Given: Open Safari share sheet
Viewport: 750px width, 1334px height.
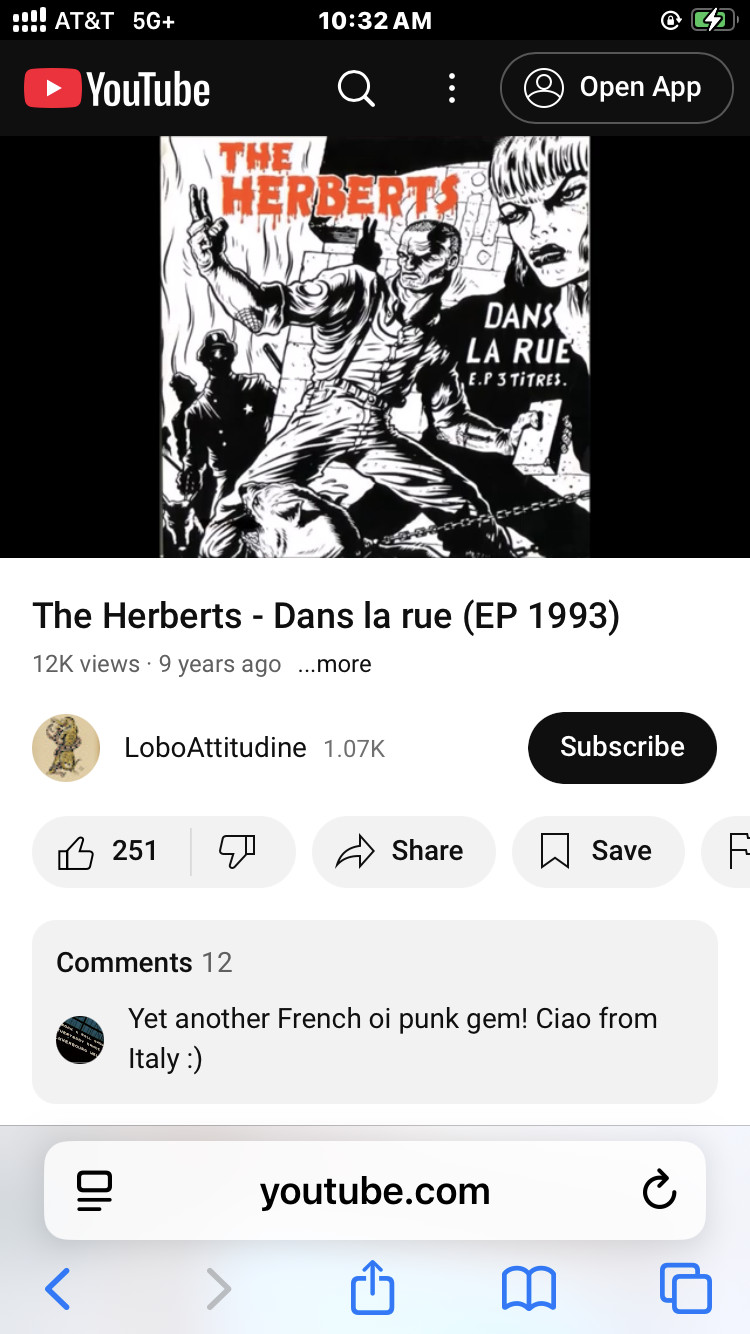Looking at the screenshot, I should tap(373, 1288).
